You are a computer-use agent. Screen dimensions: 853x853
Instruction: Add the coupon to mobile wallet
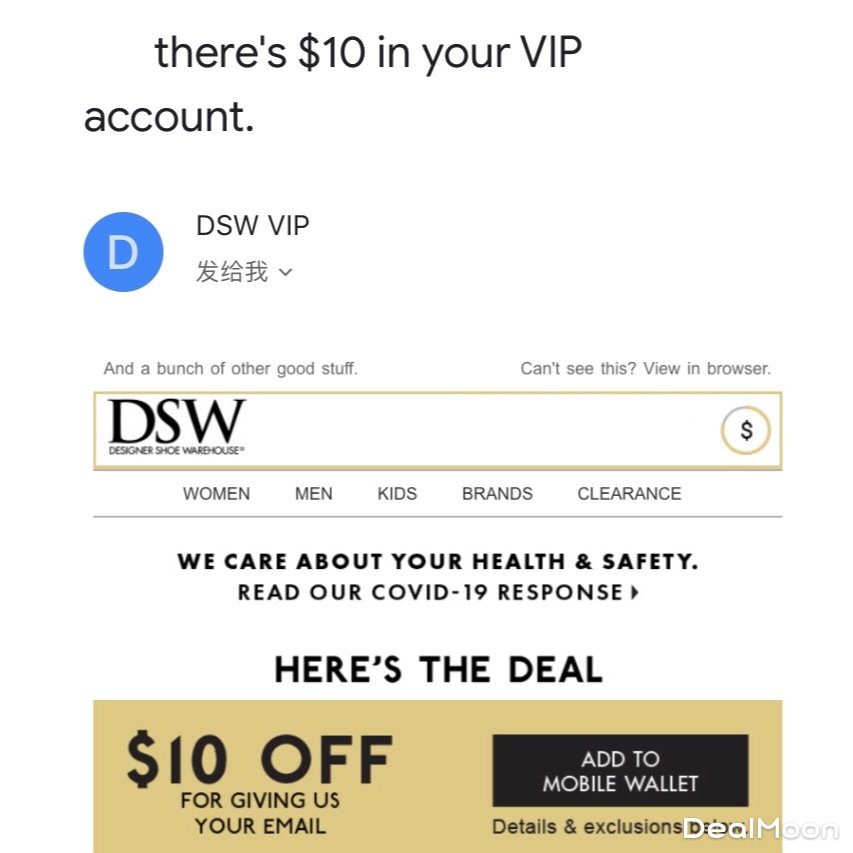tap(619, 771)
